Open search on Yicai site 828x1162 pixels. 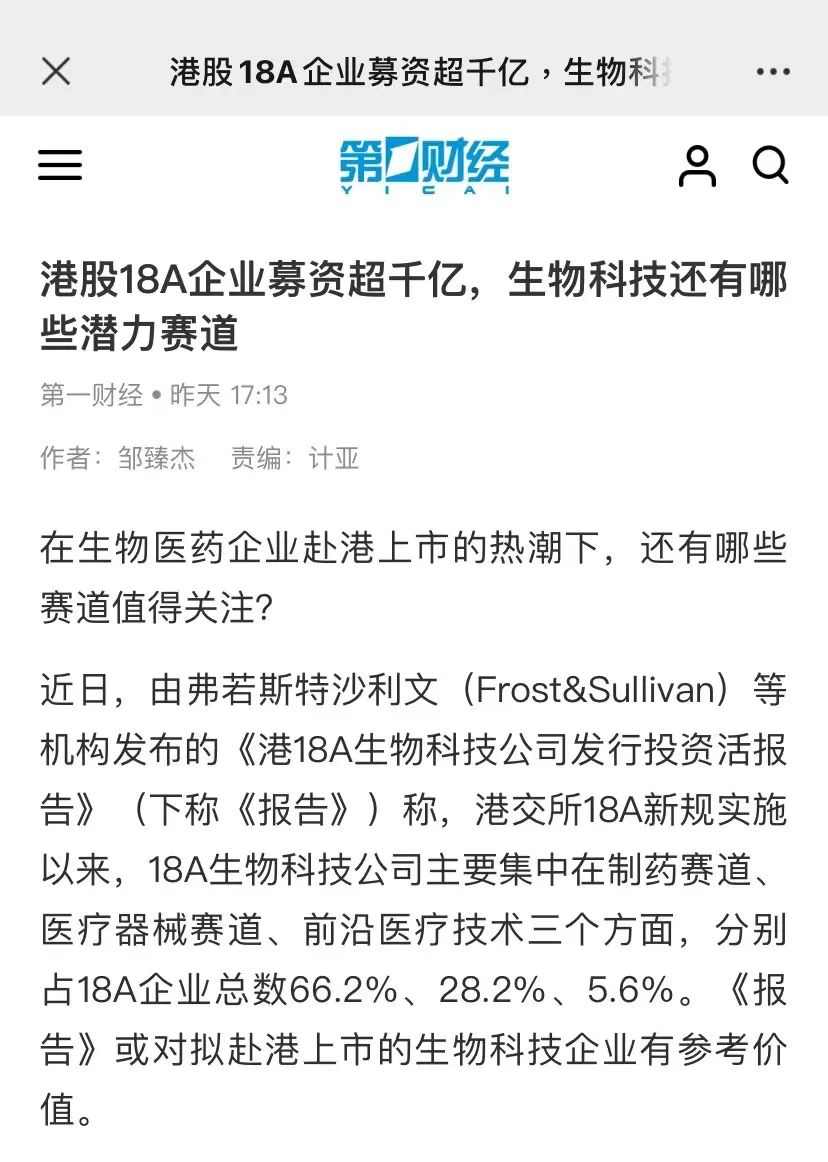pyautogui.click(x=770, y=165)
